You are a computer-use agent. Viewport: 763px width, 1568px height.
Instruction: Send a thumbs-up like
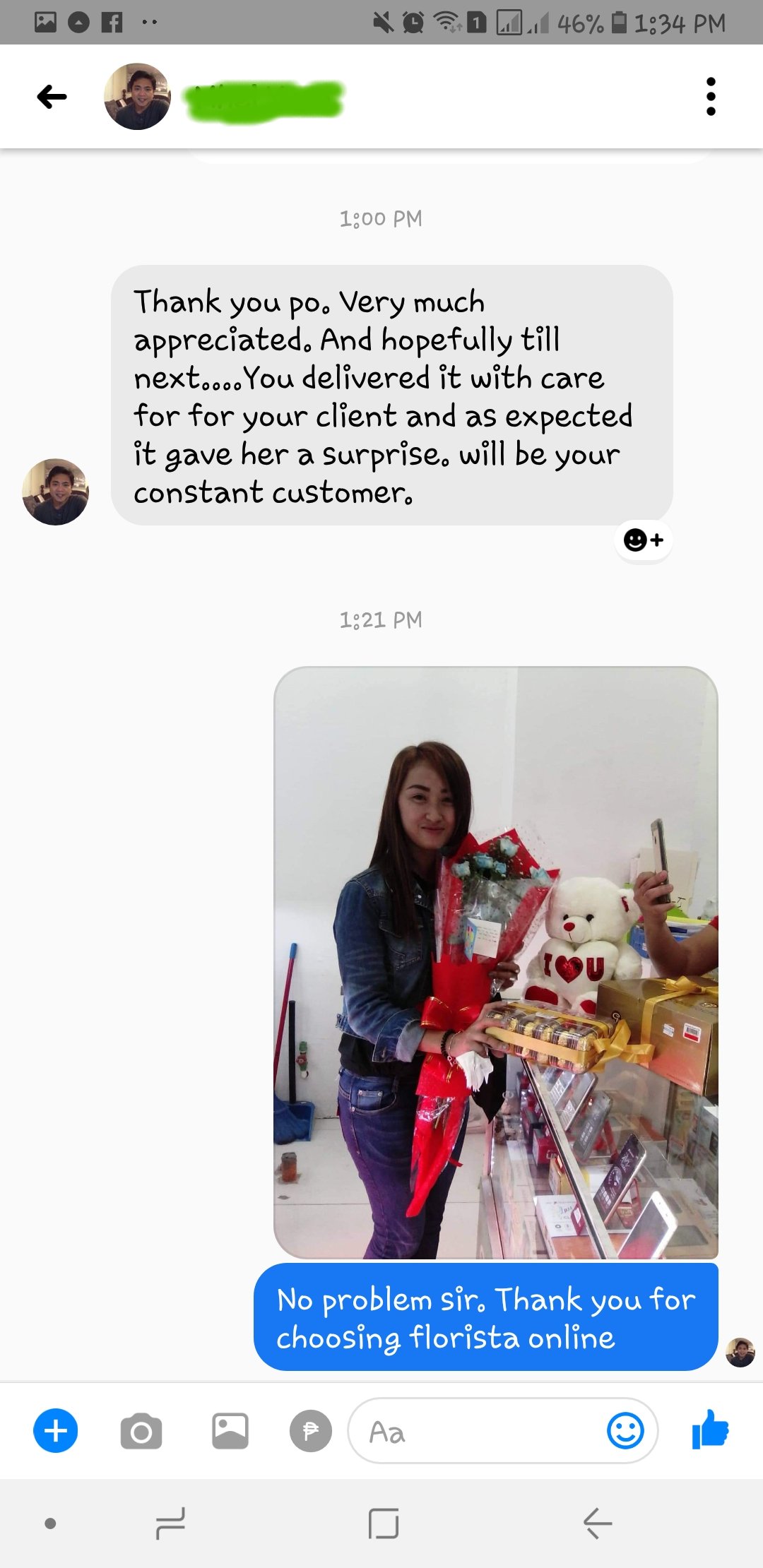tap(710, 1430)
